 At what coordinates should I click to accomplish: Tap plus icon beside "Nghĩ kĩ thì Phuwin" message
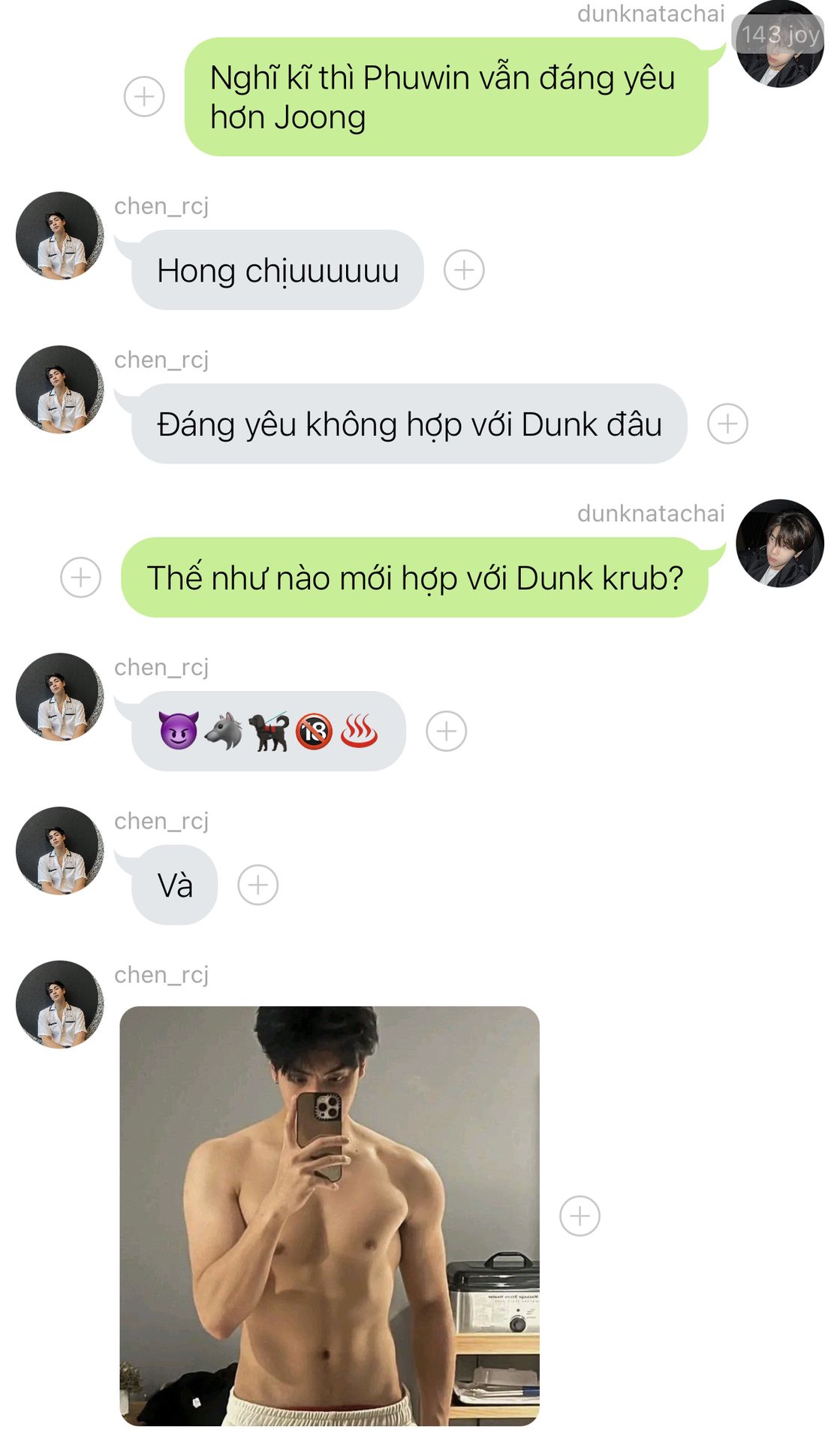click(144, 96)
